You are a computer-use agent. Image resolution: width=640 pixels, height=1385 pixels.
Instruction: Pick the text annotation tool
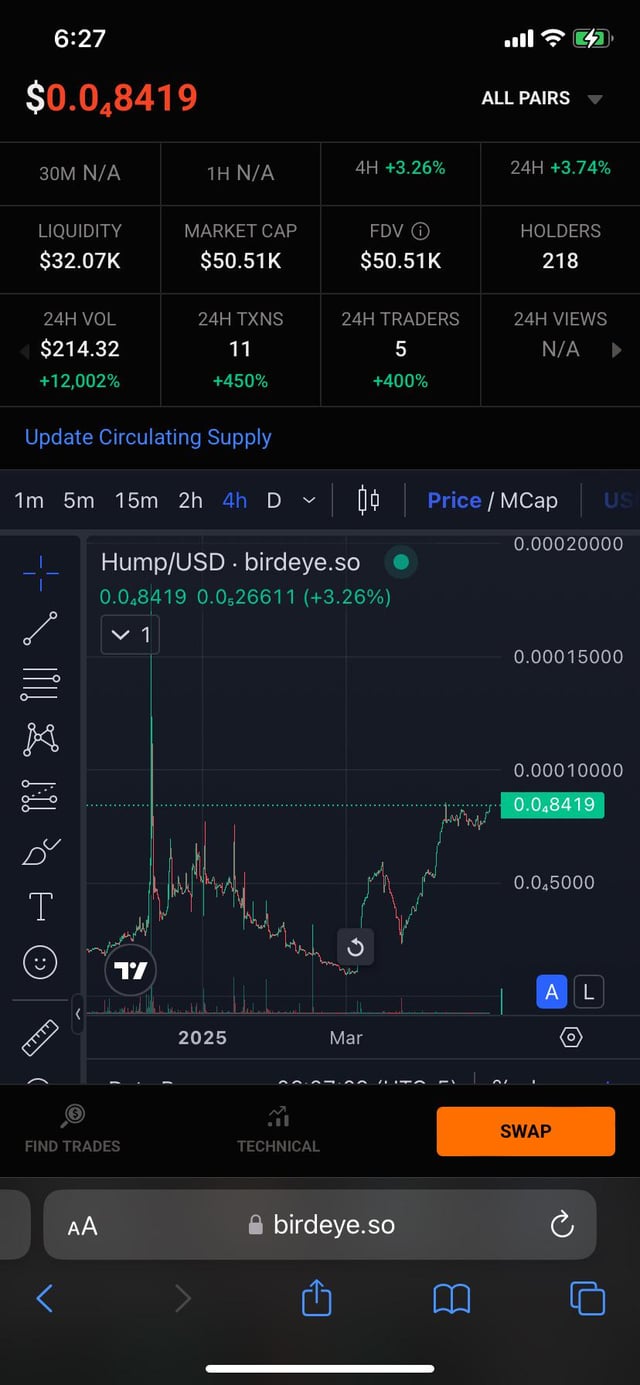click(x=40, y=906)
